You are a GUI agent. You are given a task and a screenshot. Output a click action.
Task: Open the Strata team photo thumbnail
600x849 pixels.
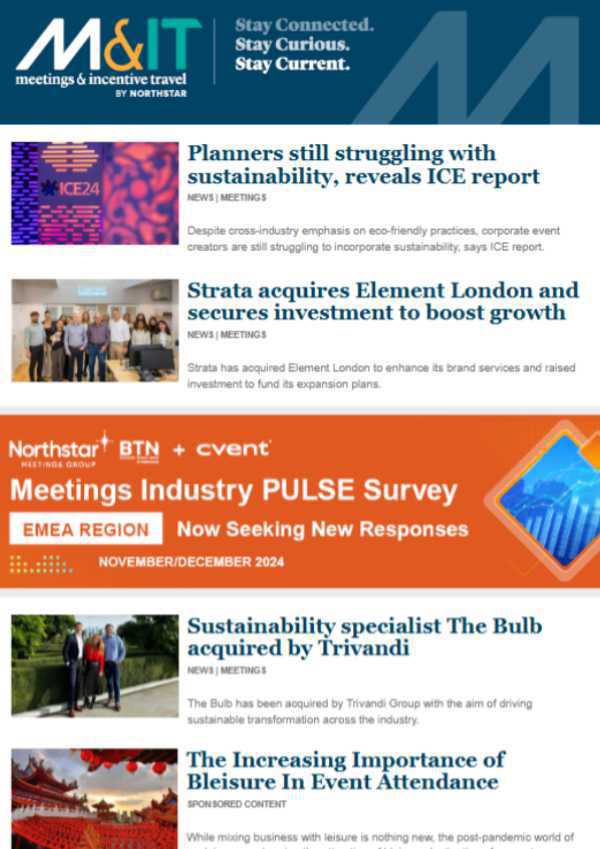[95, 330]
